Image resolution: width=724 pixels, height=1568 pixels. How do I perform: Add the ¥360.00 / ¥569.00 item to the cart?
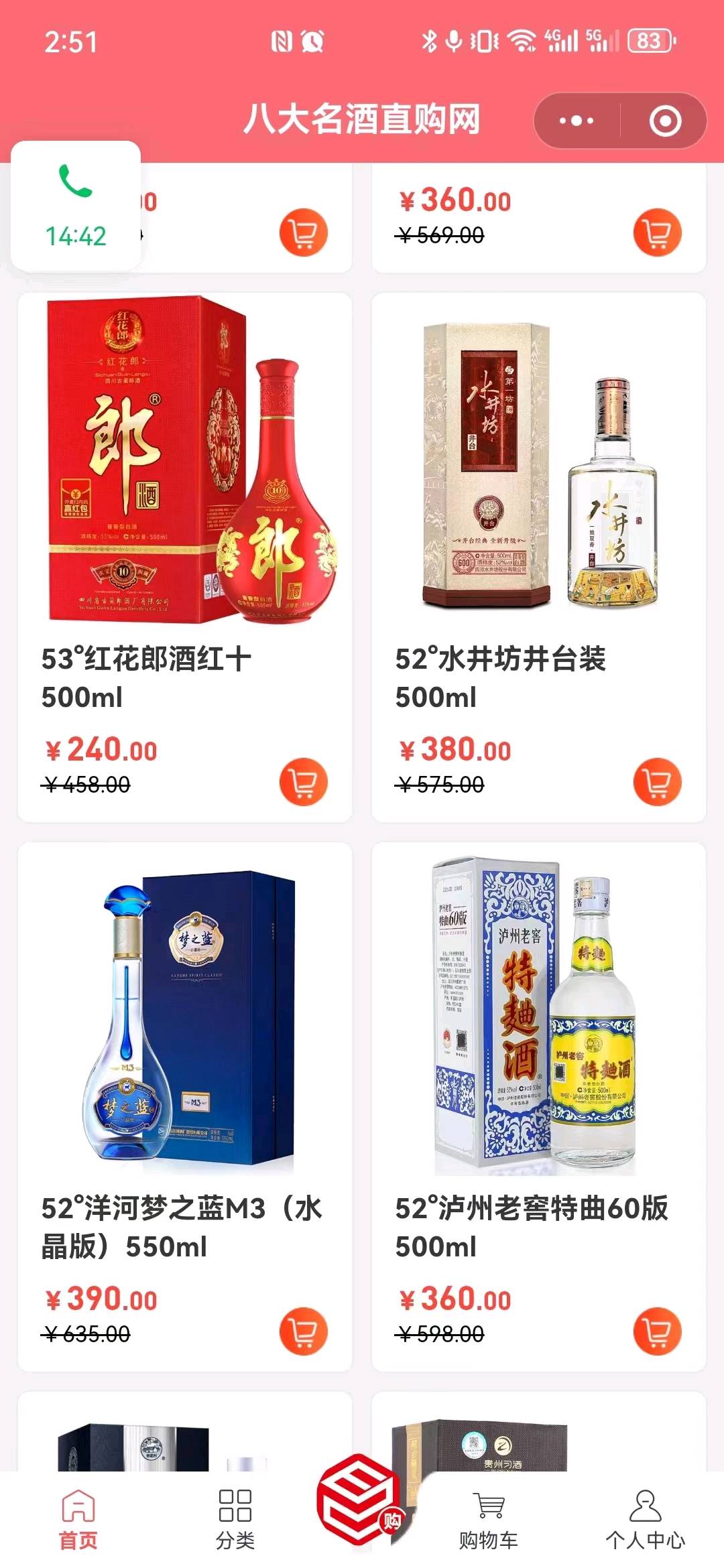657,233
